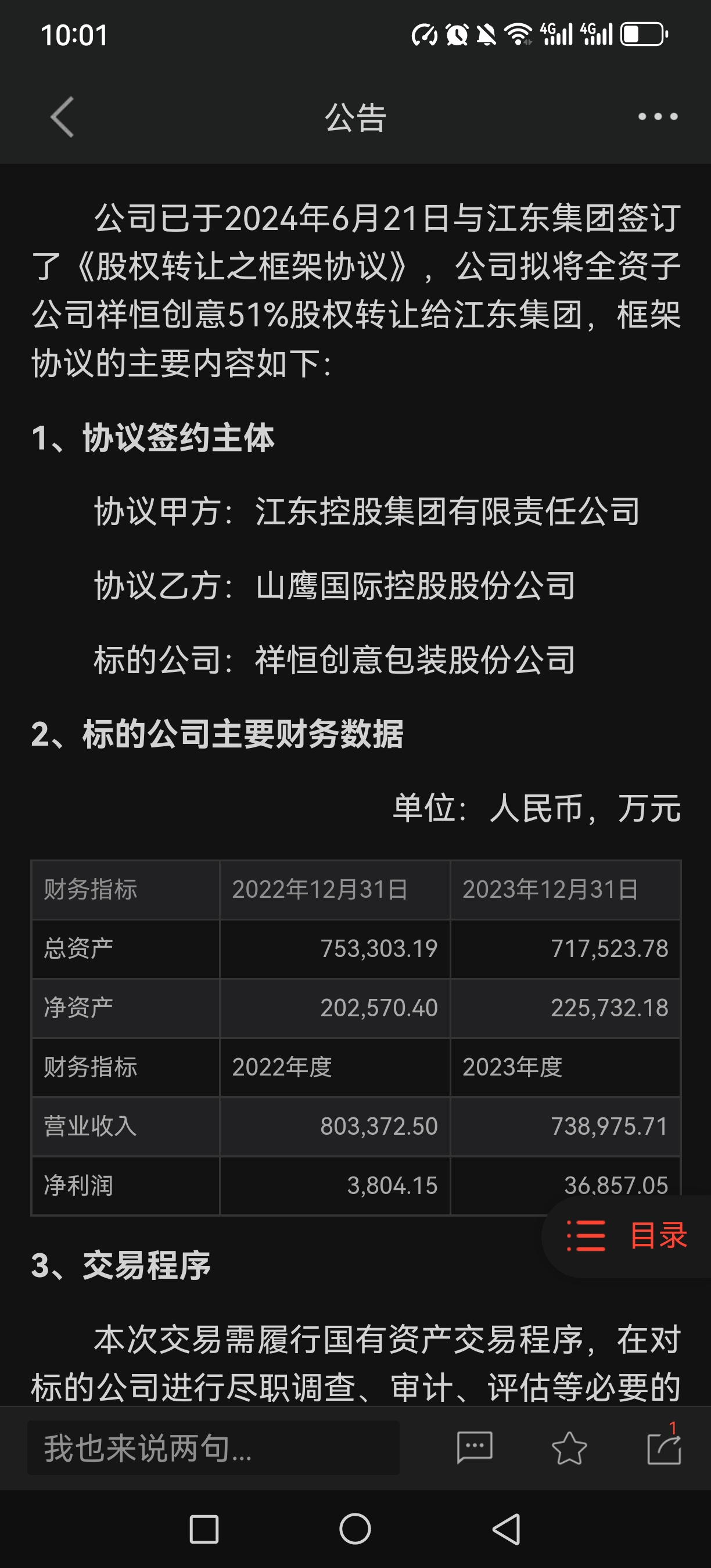Viewport: 711px width, 1568px height.
Task: Tap the 我也来说两句 comment field
Action: (213, 1447)
